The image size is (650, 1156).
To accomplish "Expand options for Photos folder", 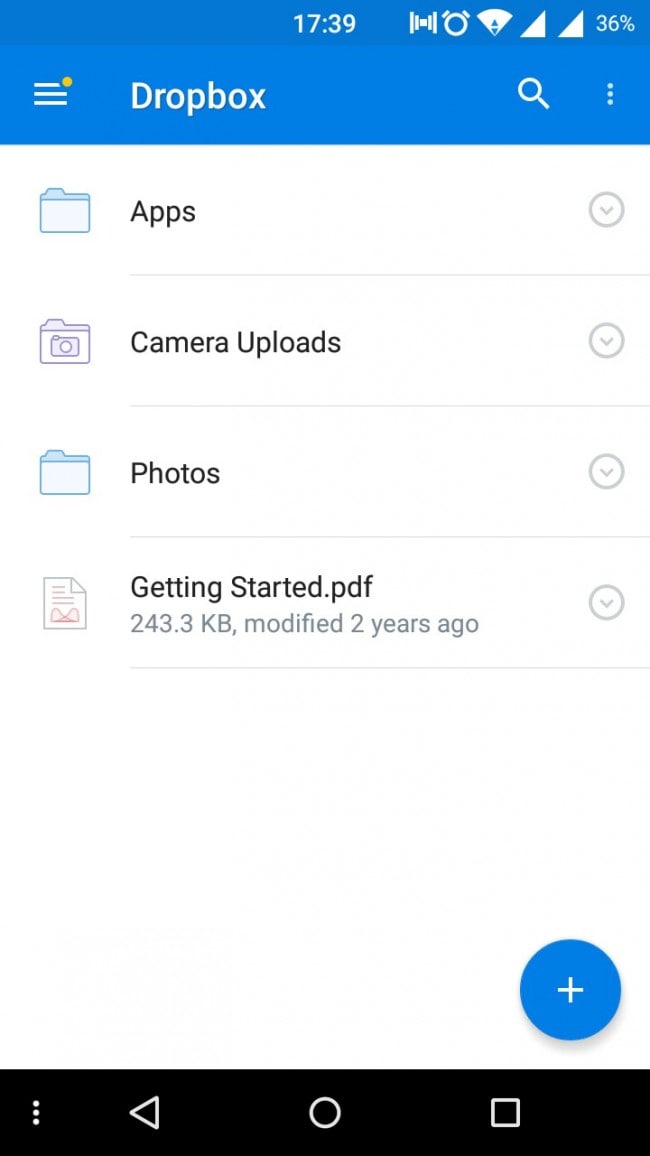I will pyautogui.click(x=606, y=472).
